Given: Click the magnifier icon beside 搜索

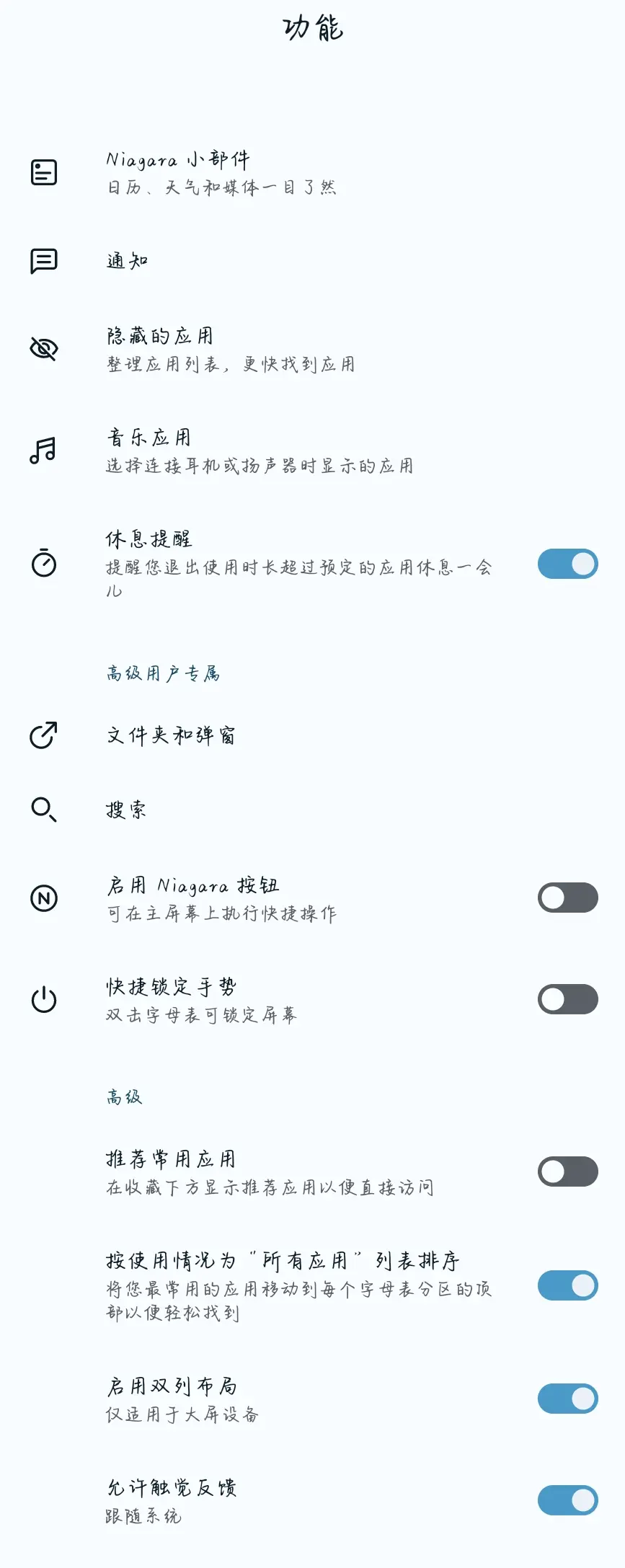Looking at the screenshot, I should (x=43, y=810).
